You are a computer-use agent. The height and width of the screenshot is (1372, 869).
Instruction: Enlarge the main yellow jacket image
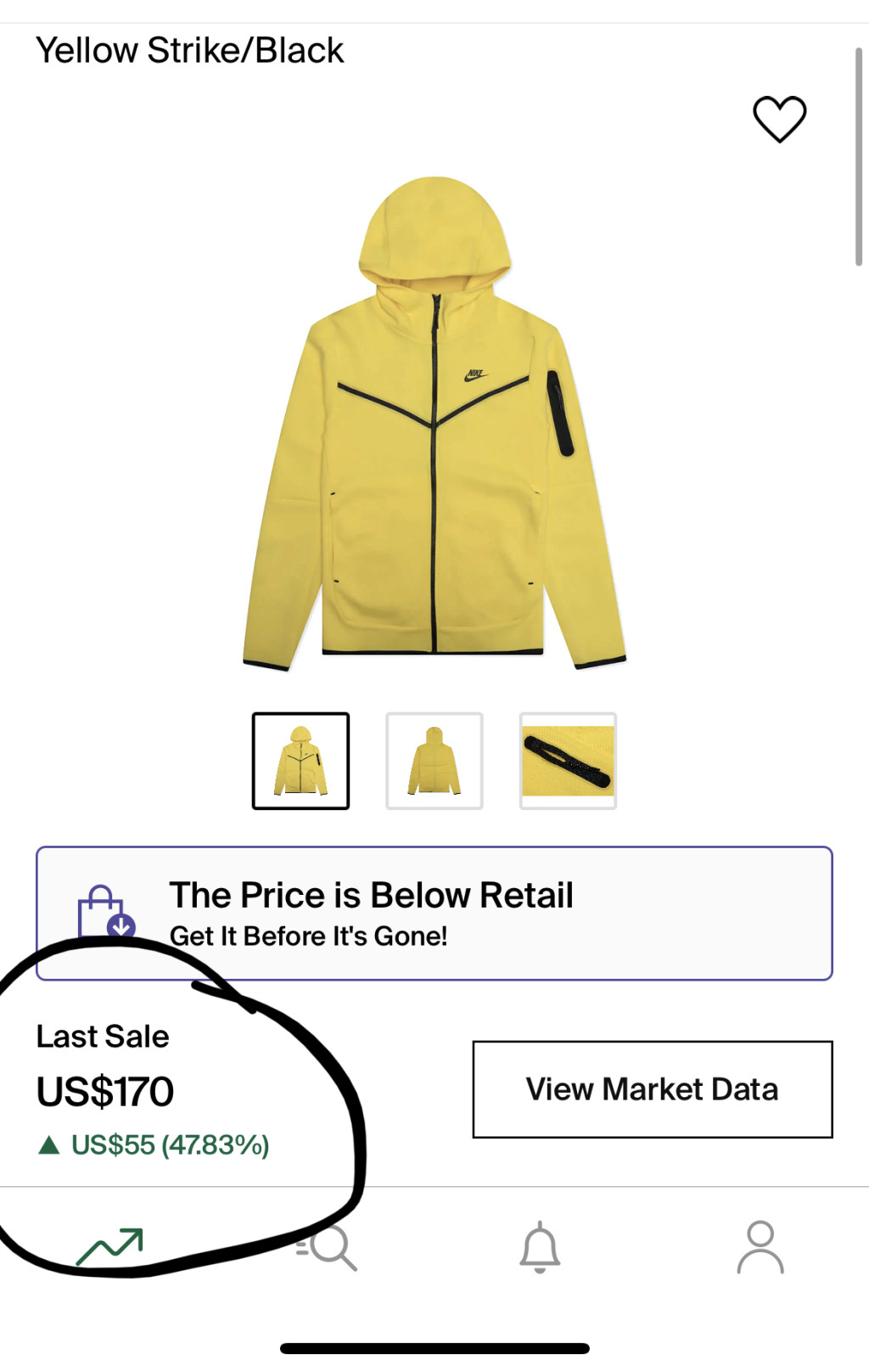coord(434,425)
